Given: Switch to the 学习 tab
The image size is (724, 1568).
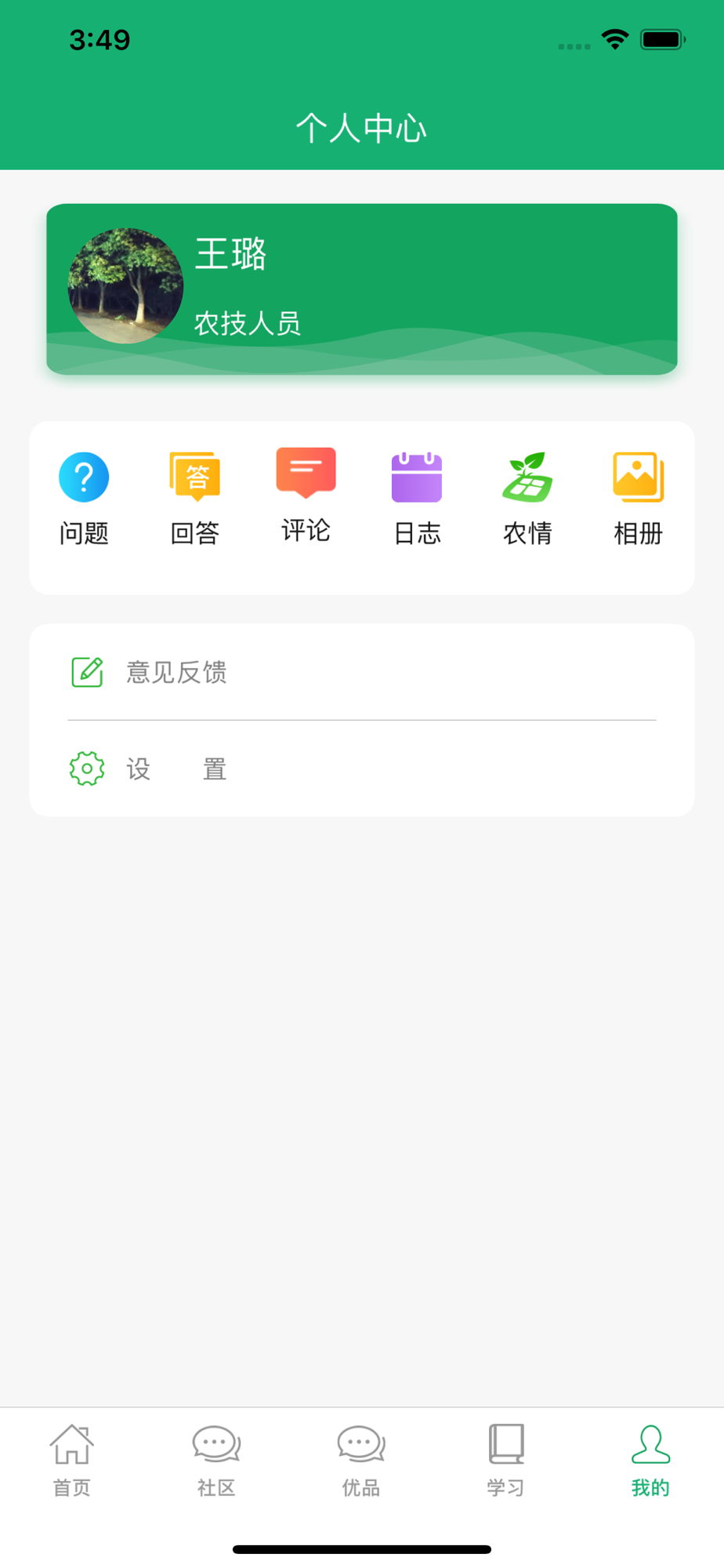Looking at the screenshot, I should tap(505, 1461).
